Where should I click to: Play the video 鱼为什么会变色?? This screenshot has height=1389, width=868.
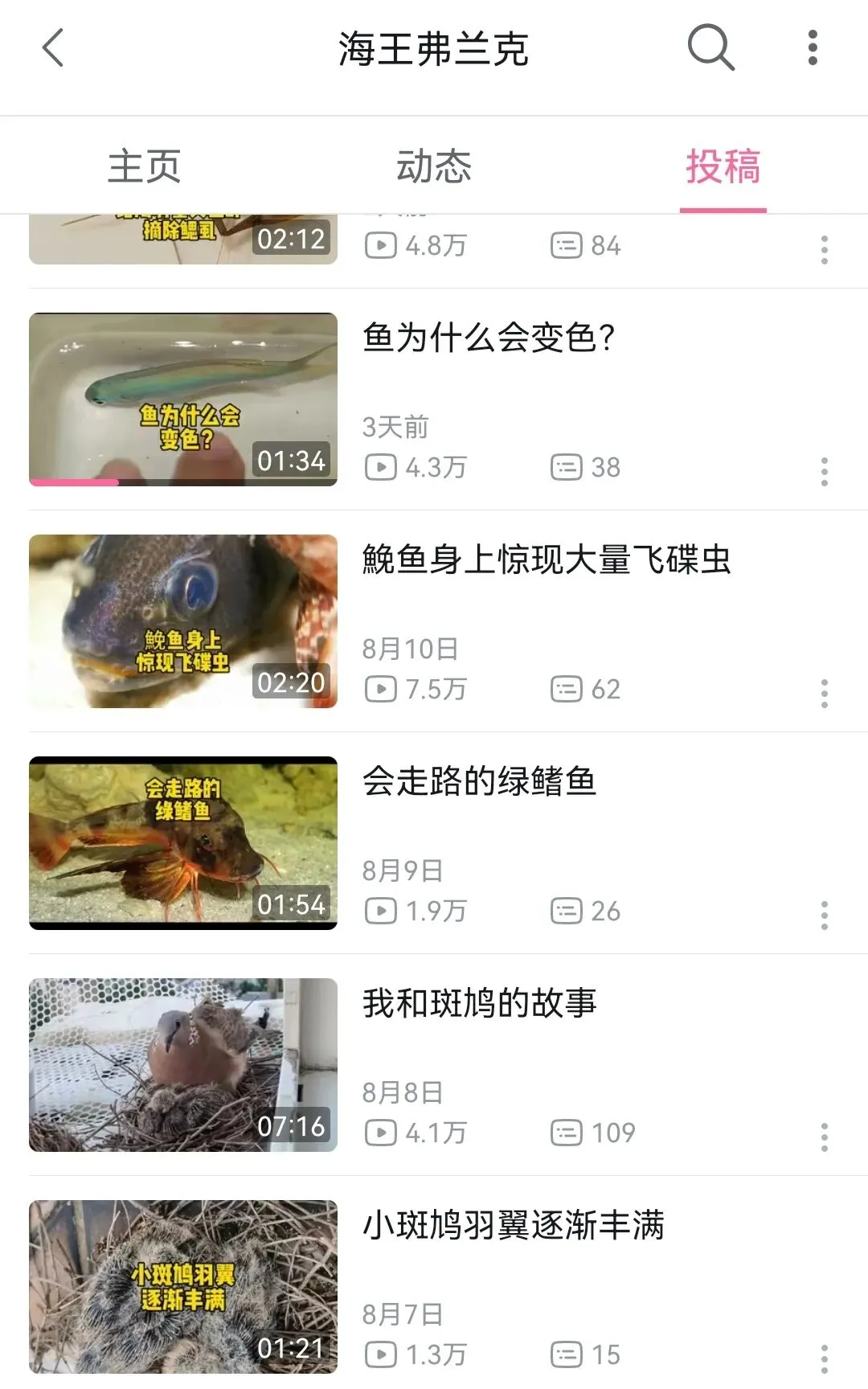click(x=183, y=399)
